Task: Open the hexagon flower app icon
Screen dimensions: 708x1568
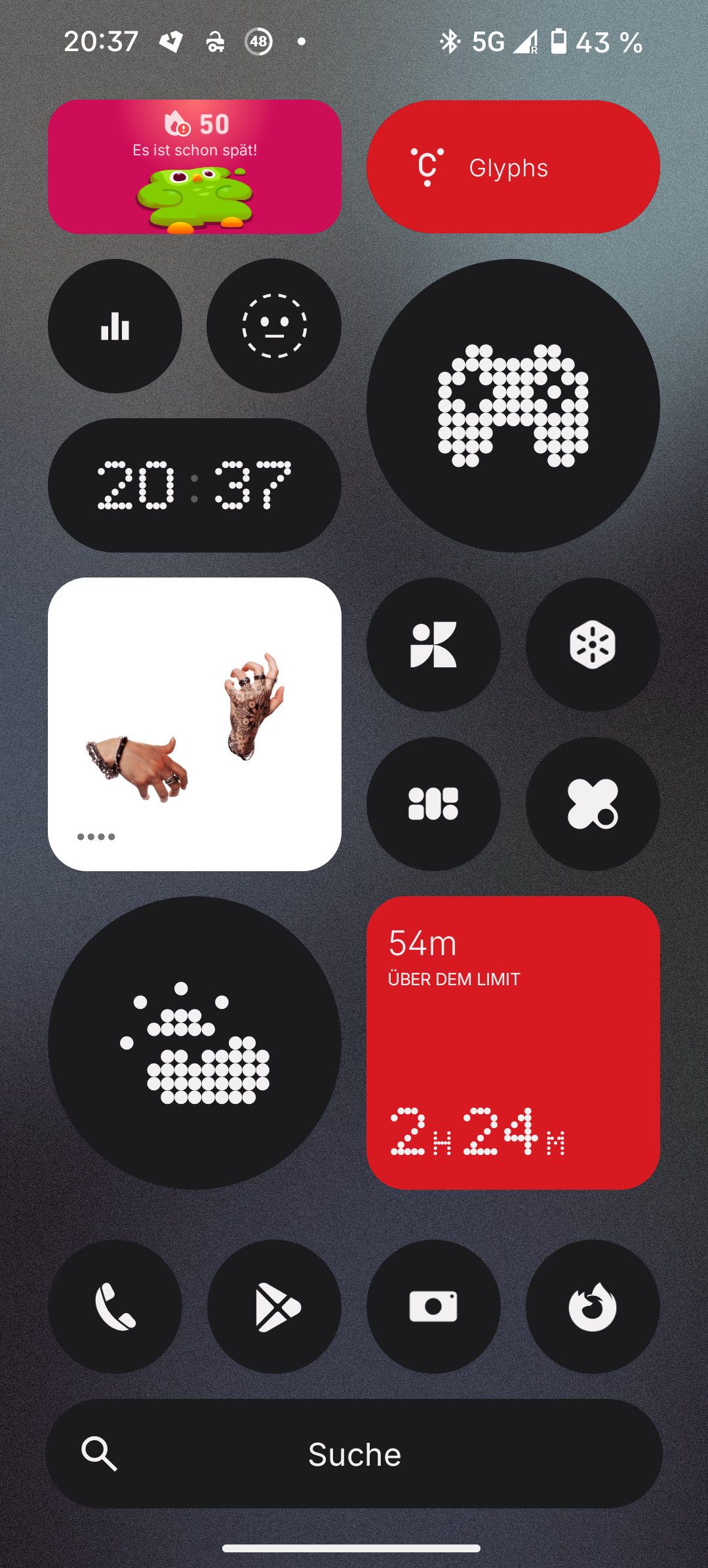Action: [593, 644]
